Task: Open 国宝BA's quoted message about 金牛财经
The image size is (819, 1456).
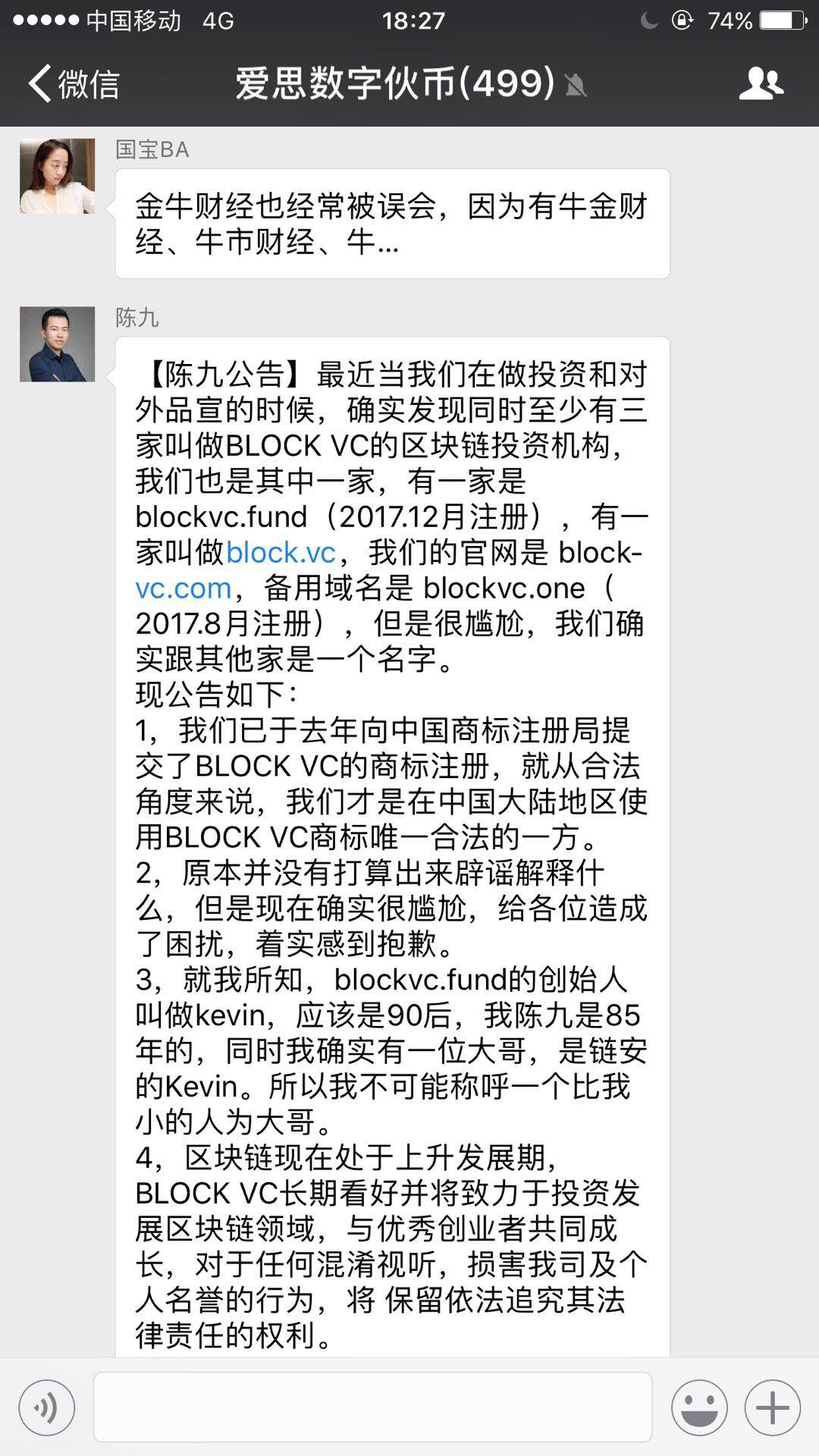Action: [391, 224]
